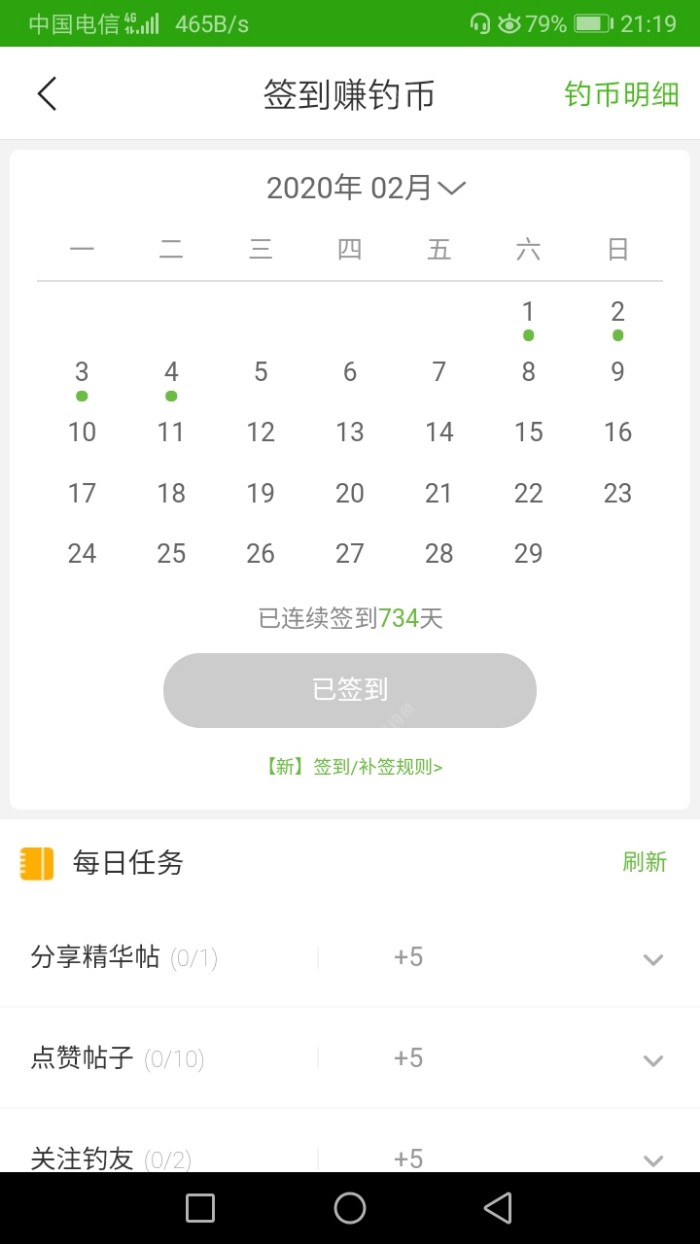Open recent apps from the navigation bar
Image resolution: width=700 pixels, height=1244 pixels.
[200, 1208]
